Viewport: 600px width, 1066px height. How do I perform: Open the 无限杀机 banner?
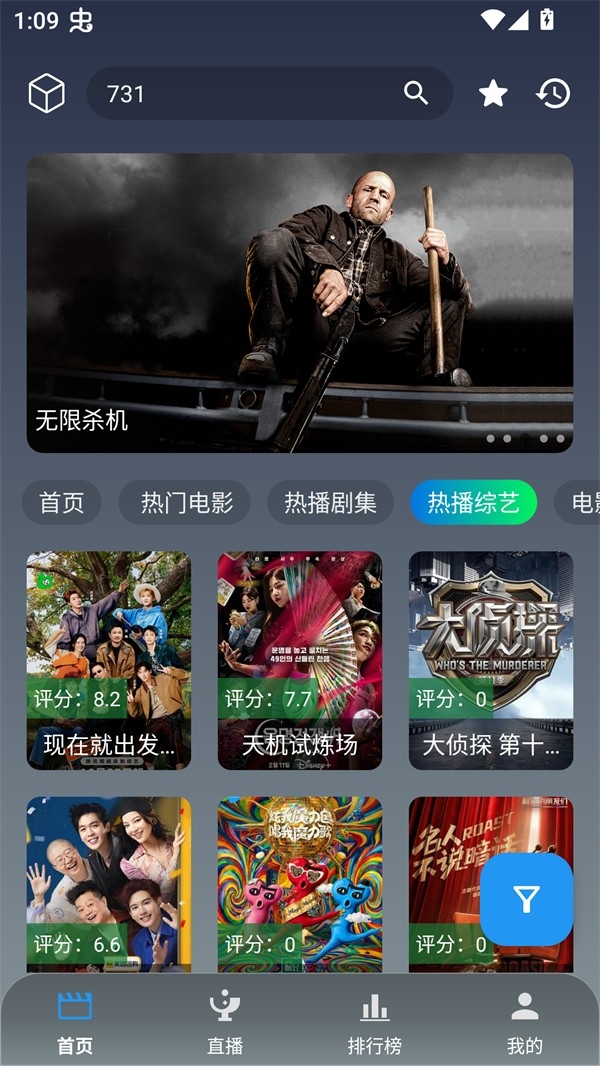300,302
